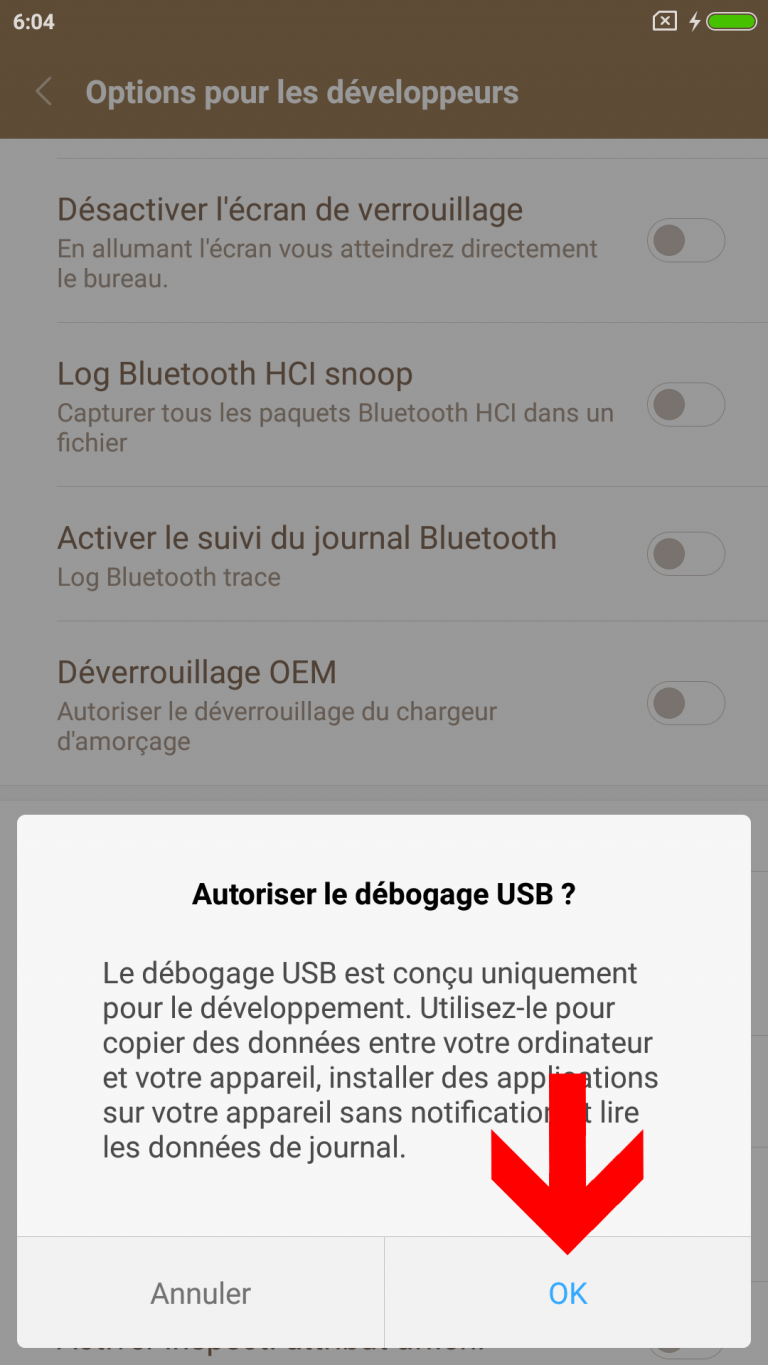Activate le suivi du journal Bluetooth
The height and width of the screenshot is (1365, 768).
click(x=686, y=554)
